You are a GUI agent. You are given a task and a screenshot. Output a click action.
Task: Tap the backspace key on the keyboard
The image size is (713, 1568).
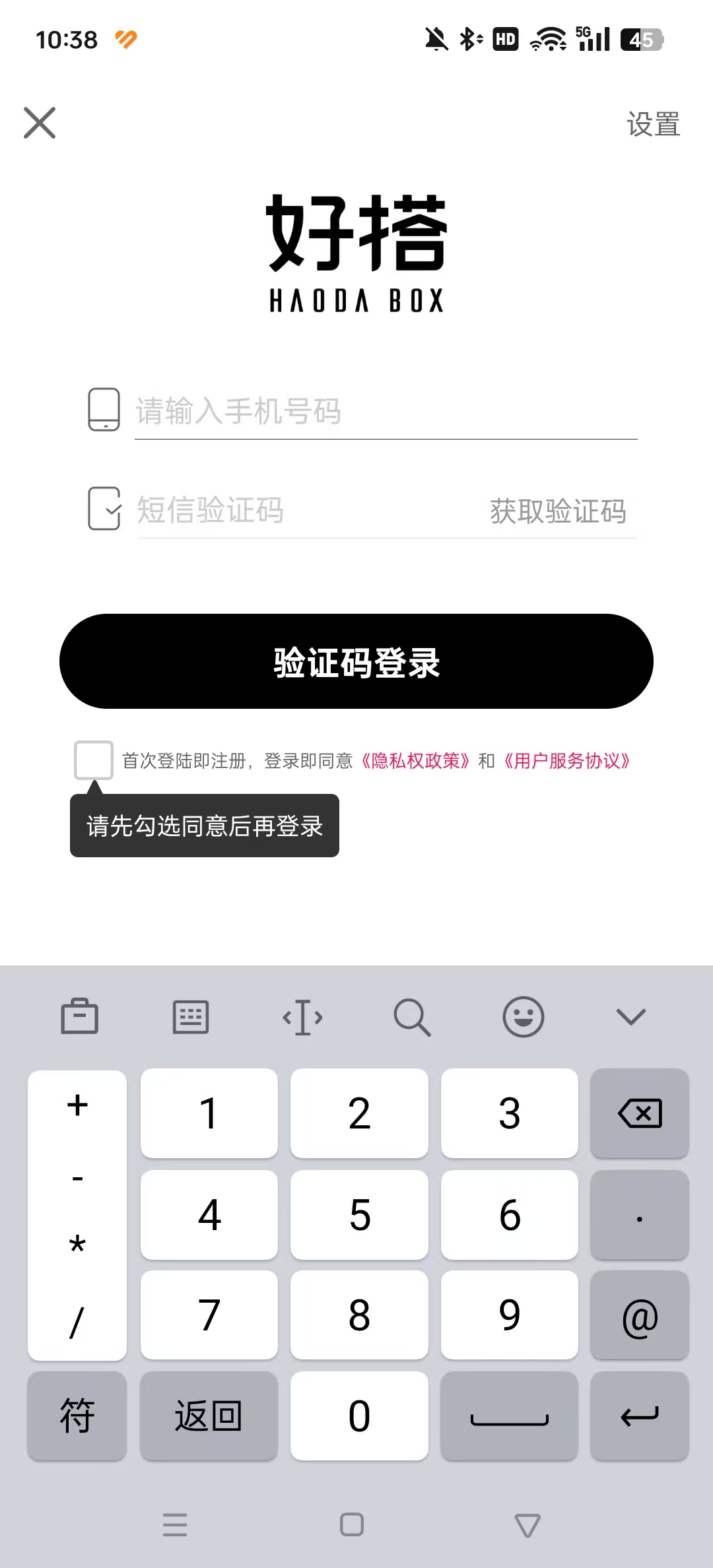tap(639, 1113)
